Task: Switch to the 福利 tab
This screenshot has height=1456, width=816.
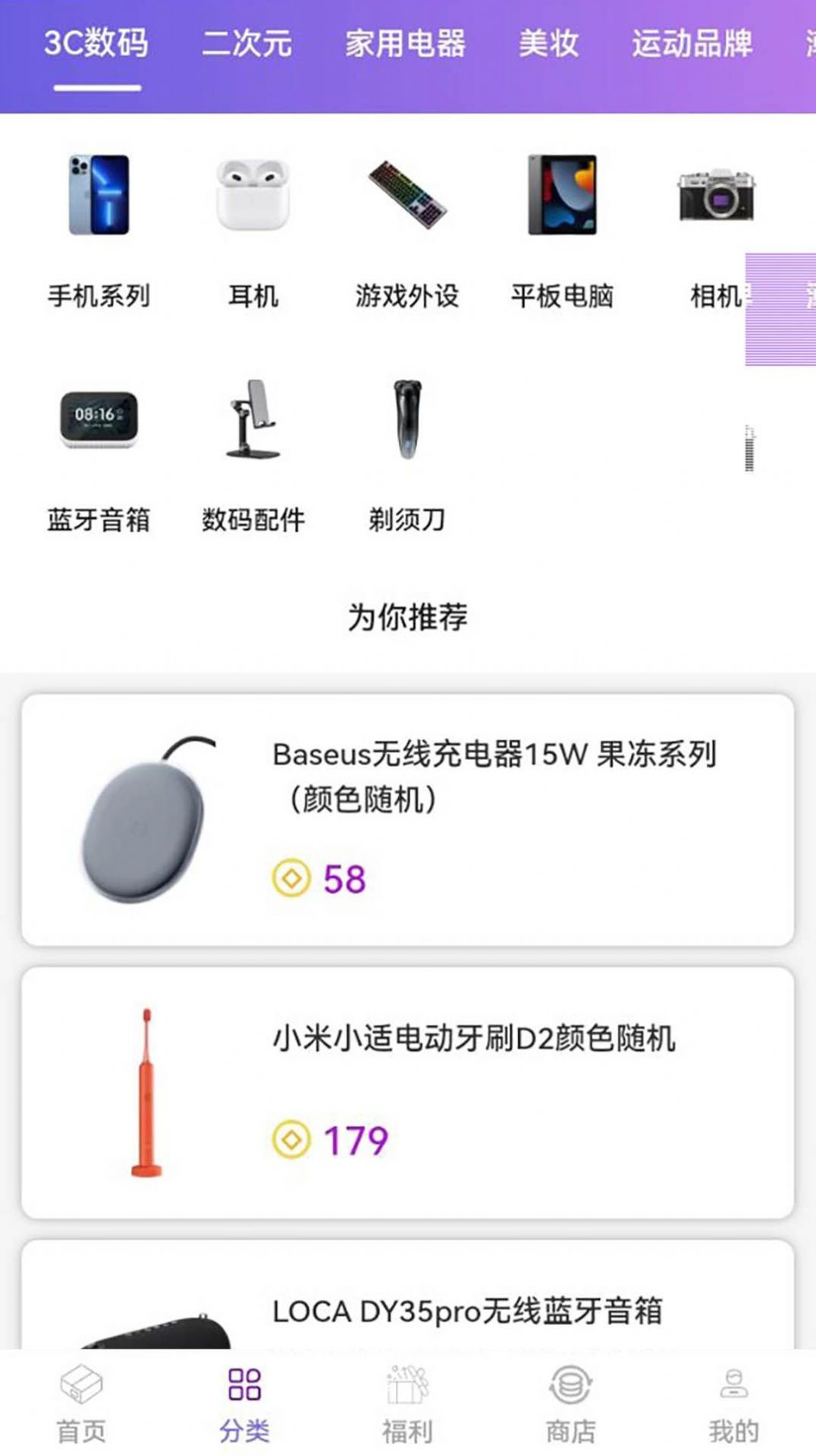Action: [407, 1405]
